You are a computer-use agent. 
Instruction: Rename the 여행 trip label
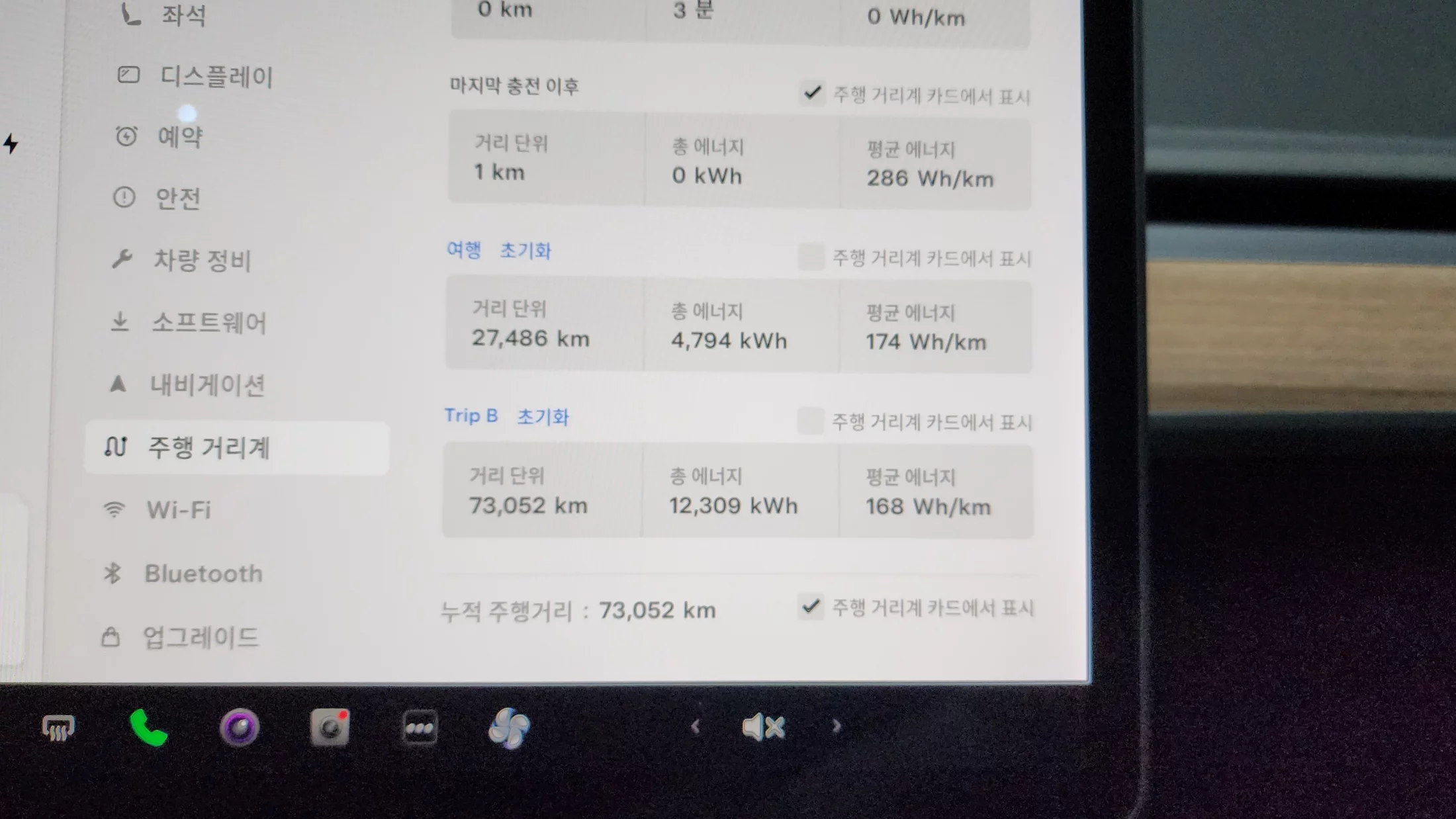click(x=463, y=249)
